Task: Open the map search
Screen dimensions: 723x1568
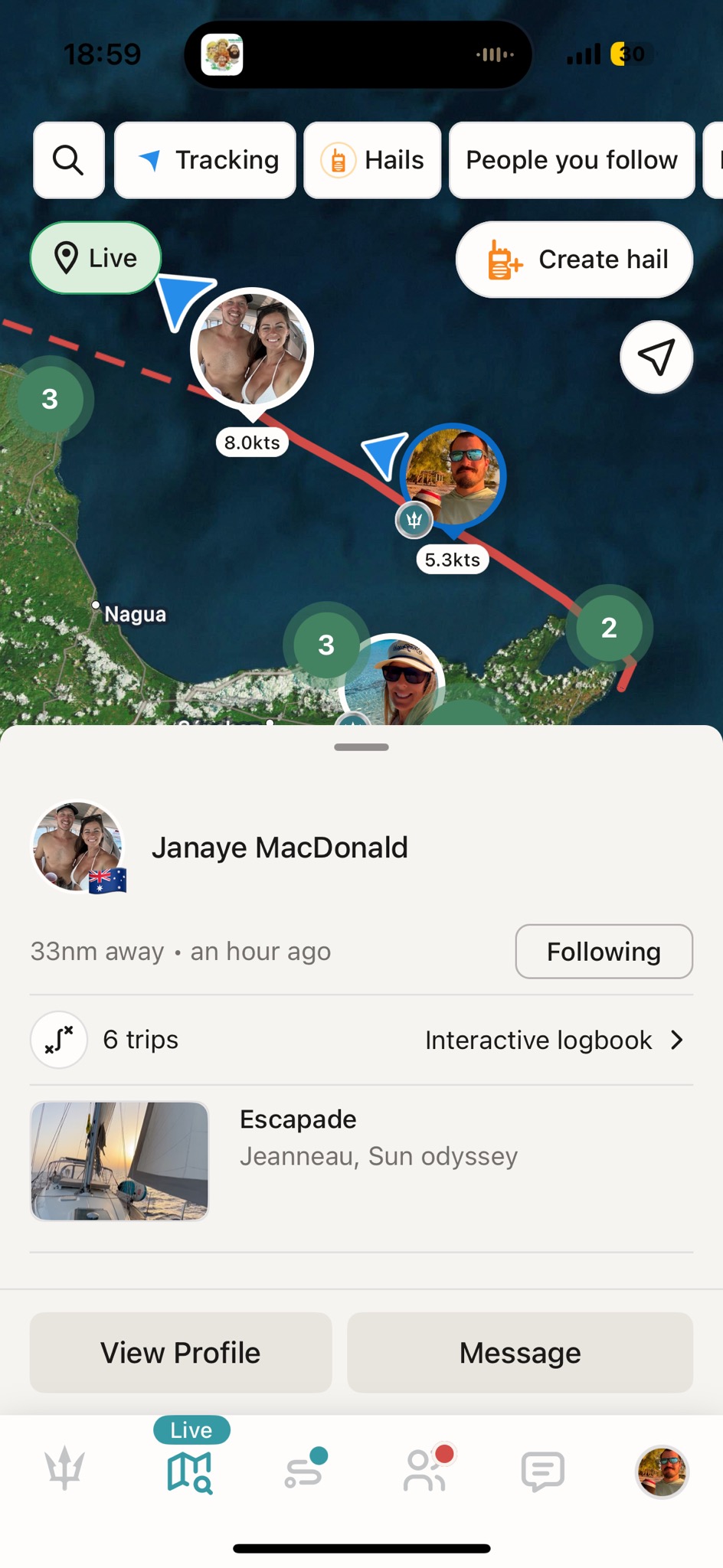Action: 69,161
